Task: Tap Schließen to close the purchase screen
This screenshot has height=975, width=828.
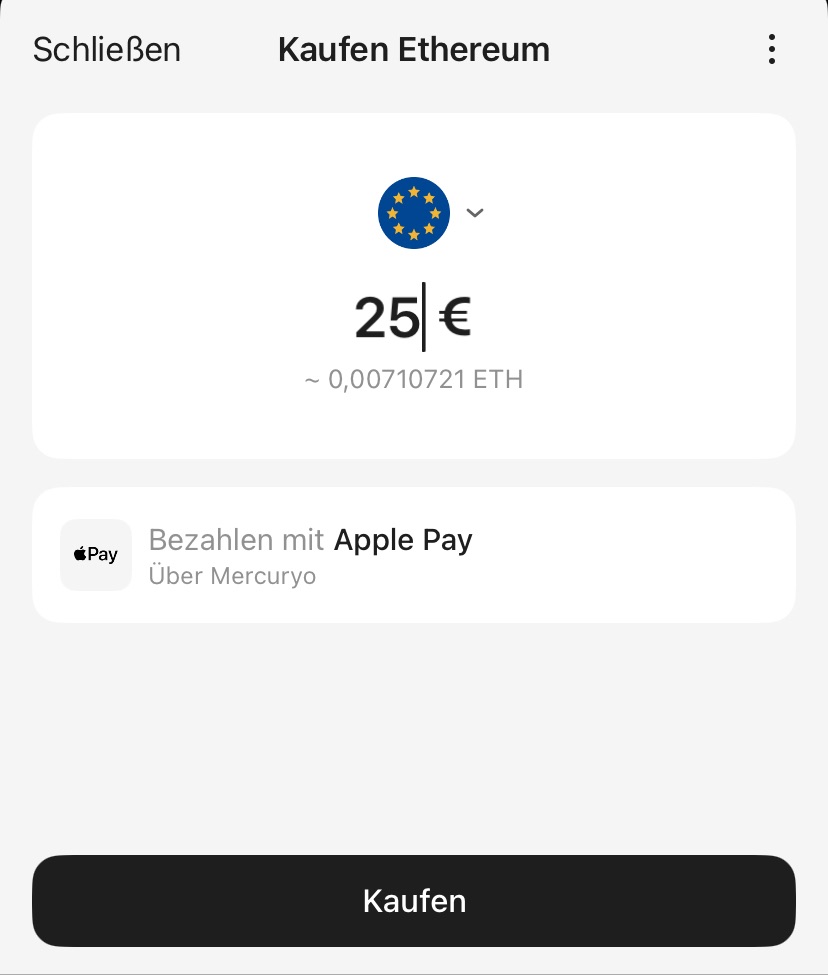Action: point(107,49)
